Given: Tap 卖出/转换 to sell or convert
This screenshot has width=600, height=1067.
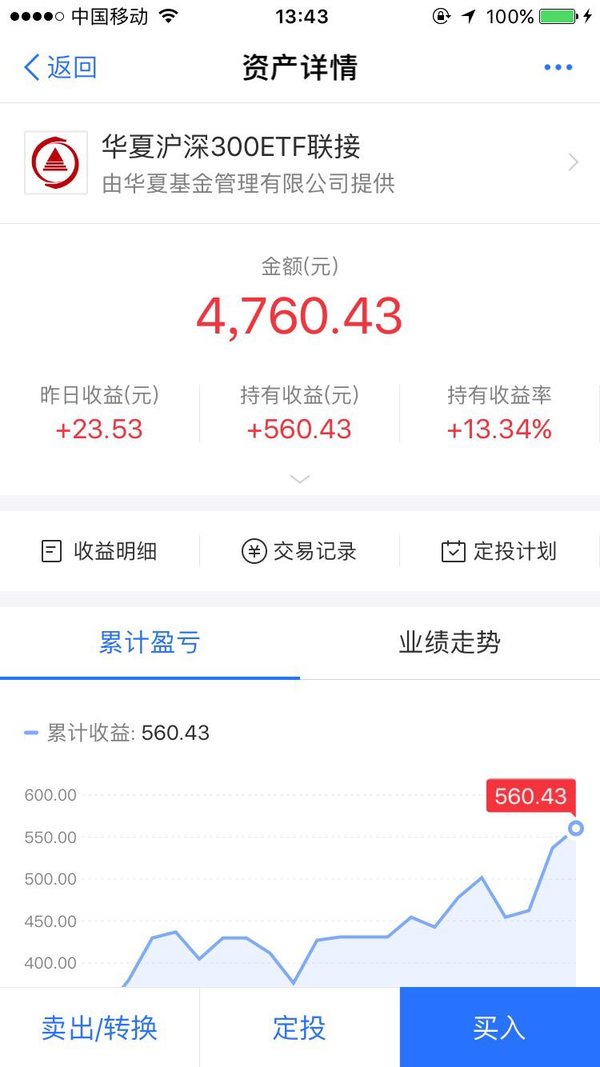Looking at the screenshot, I should 99,1027.
